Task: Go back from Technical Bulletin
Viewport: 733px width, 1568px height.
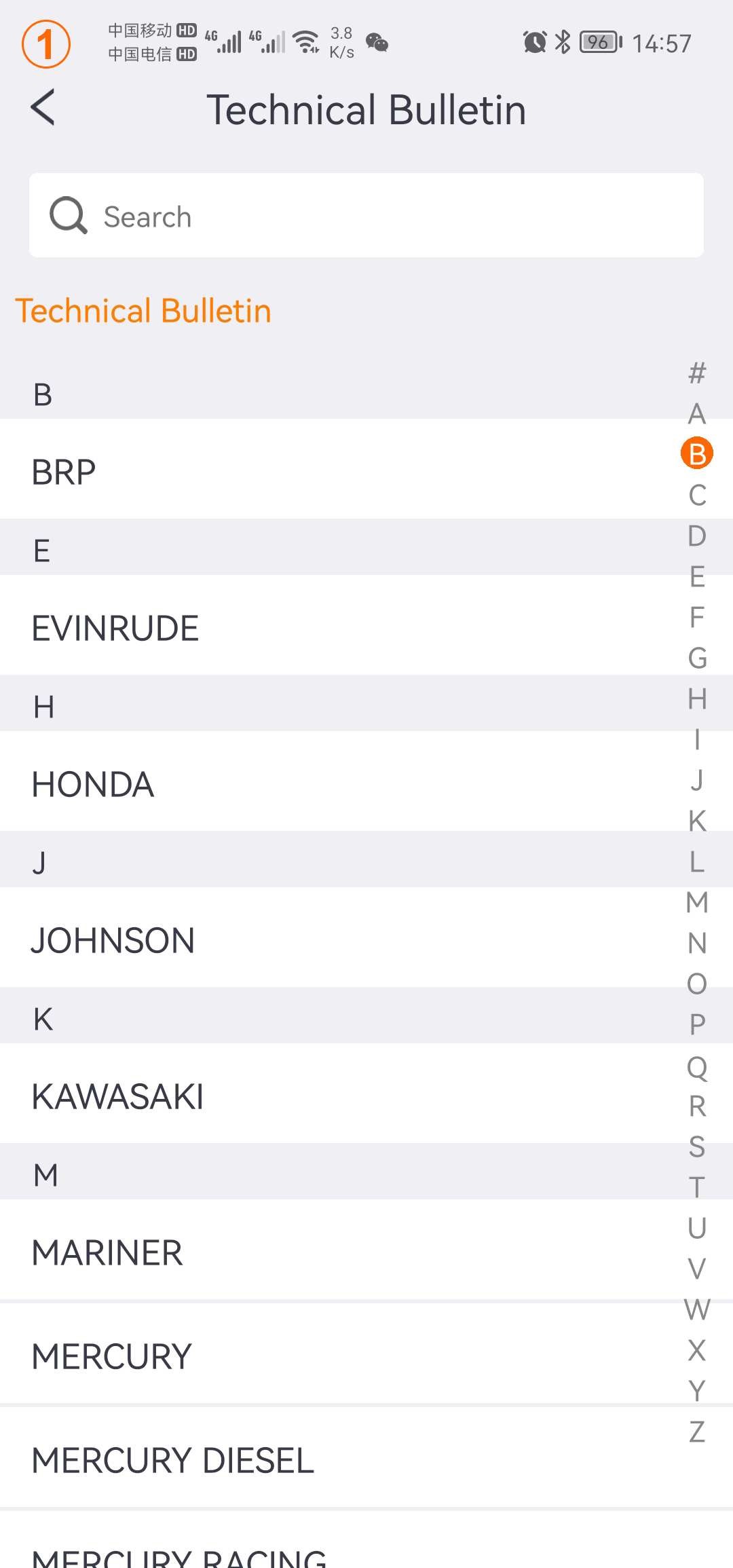Action: (x=43, y=108)
